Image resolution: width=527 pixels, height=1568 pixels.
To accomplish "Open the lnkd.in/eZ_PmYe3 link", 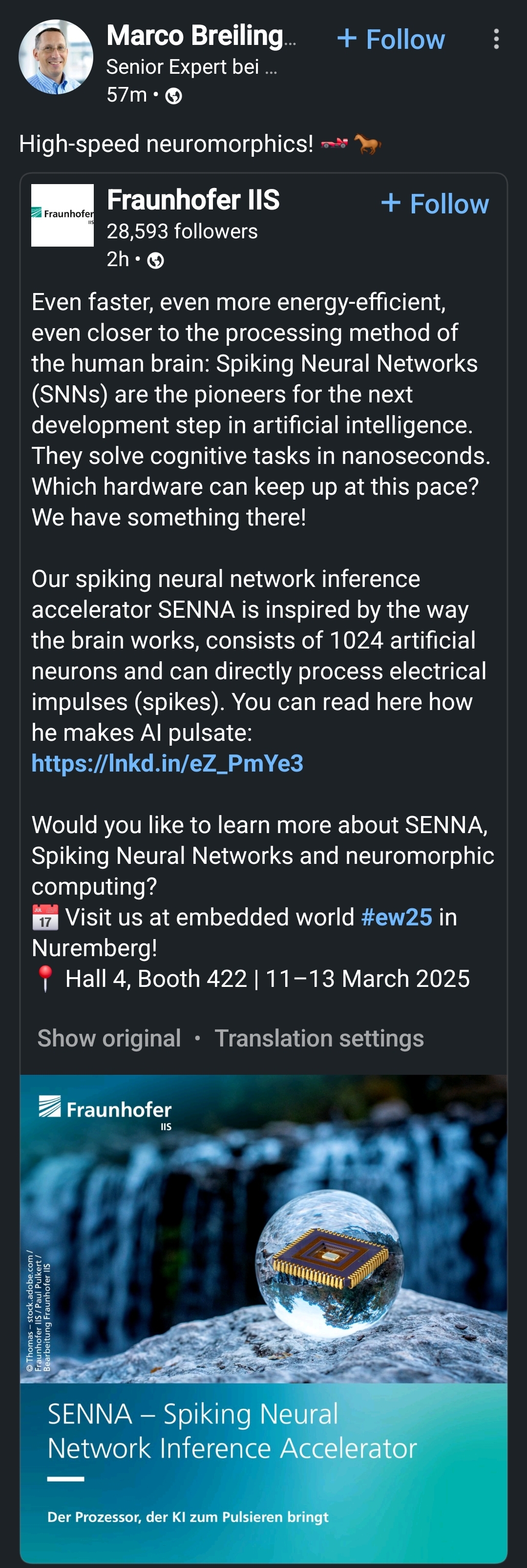I will pyautogui.click(x=168, y=763).
